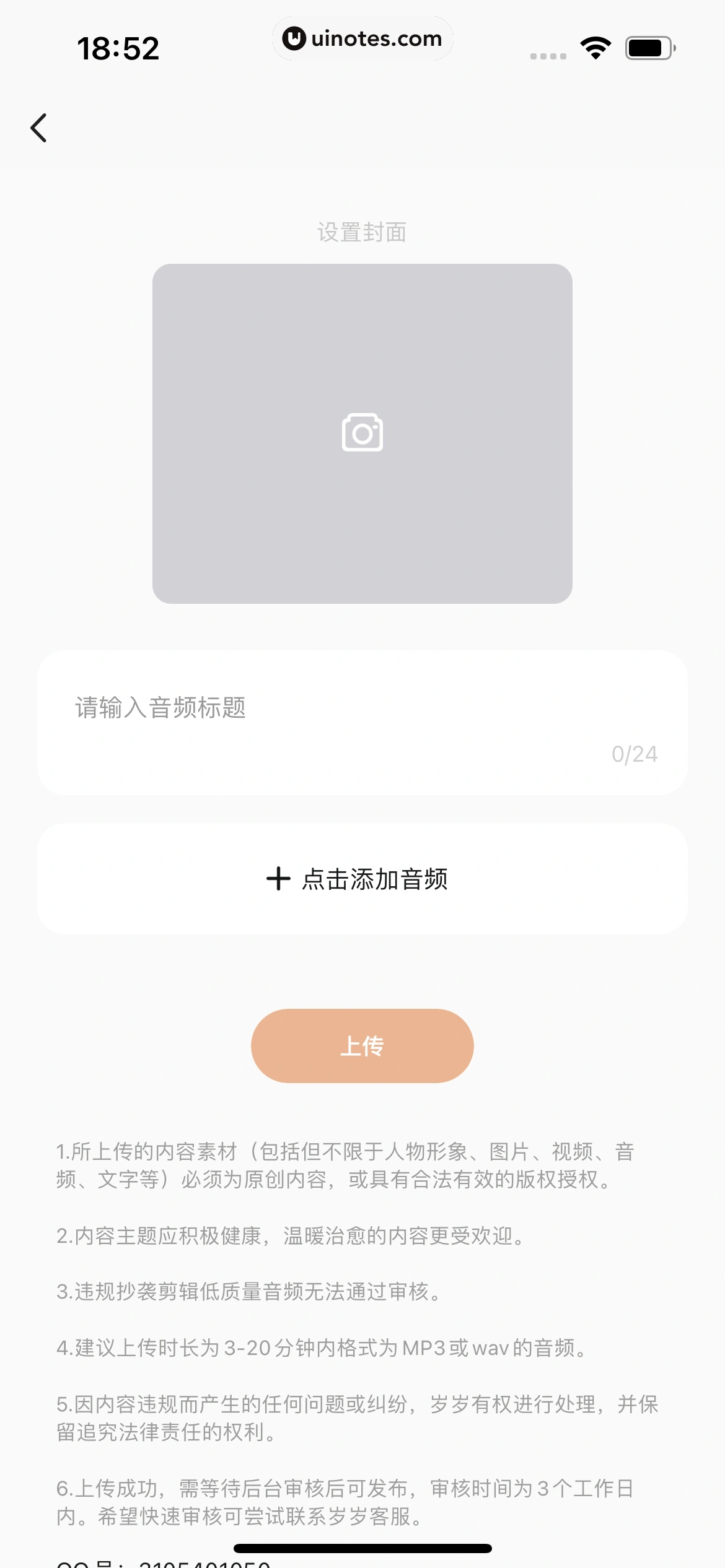Tap the 18:52 clock in the status bar
Image resolution: width=725 pixels, height=1568 pixels.
[x=118, y=47]
